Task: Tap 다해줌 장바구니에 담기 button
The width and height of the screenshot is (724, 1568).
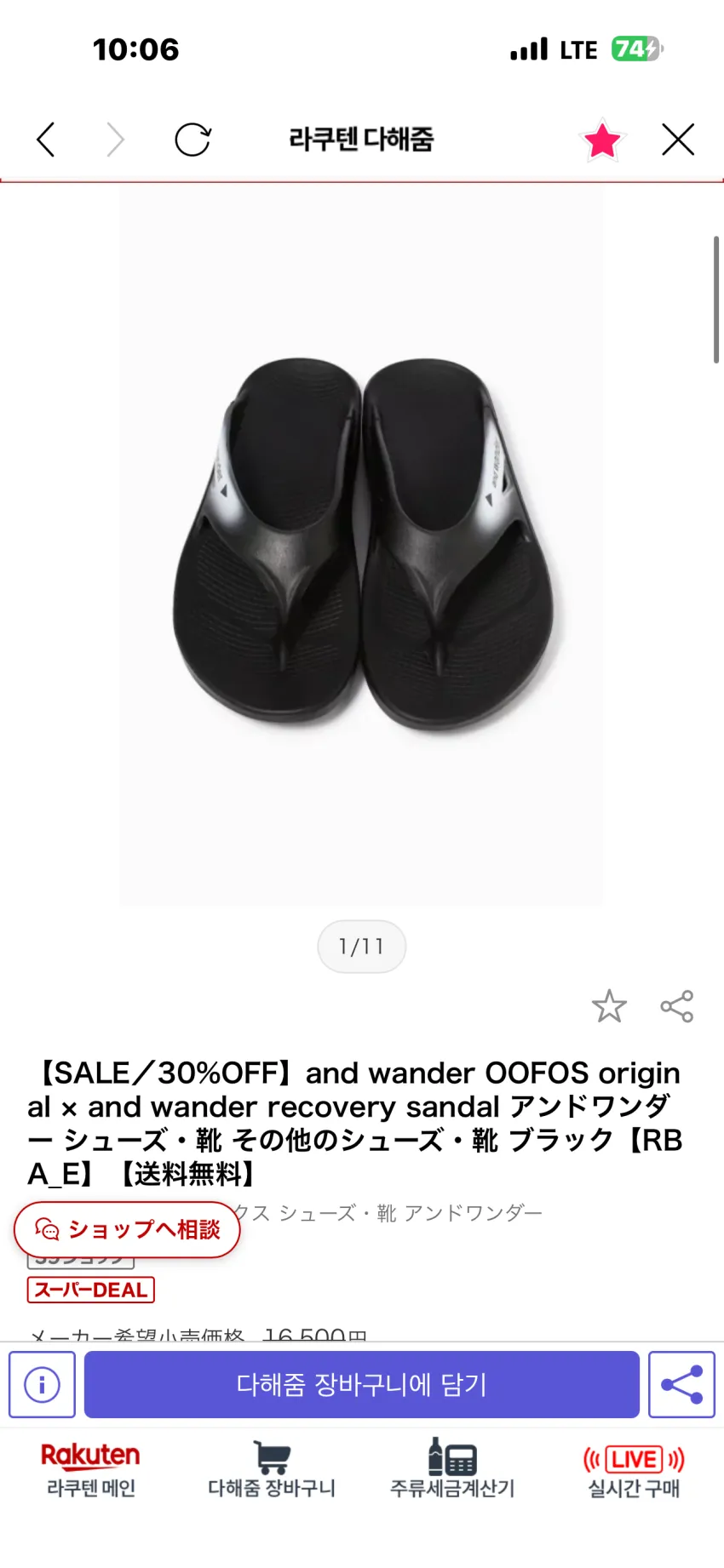Action: coord(362,1384)
